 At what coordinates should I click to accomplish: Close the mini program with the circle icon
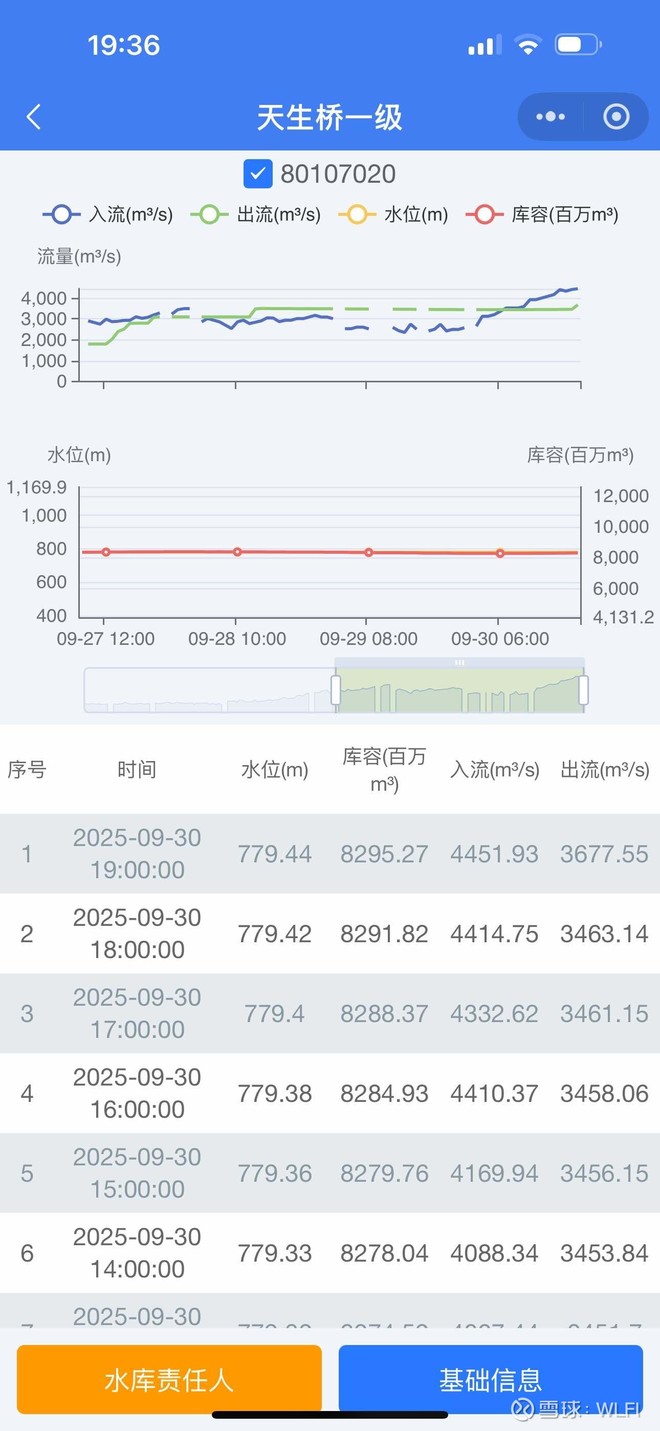(616, 117)
